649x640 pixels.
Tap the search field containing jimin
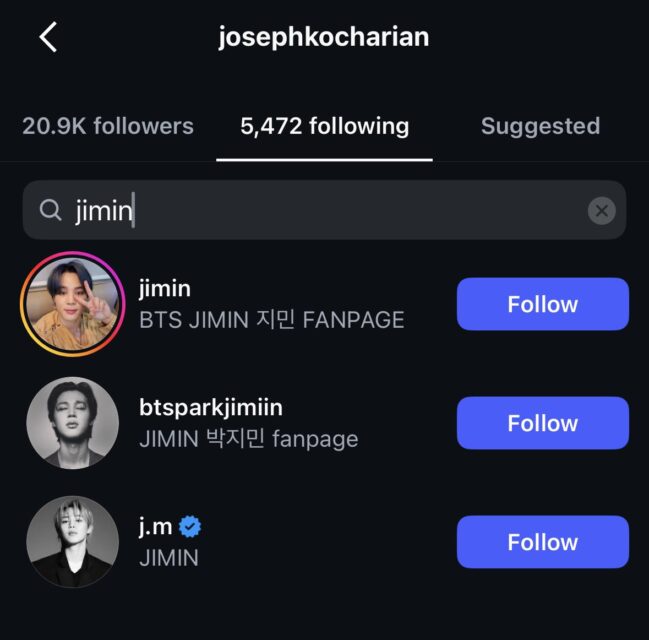click(320, 210)
